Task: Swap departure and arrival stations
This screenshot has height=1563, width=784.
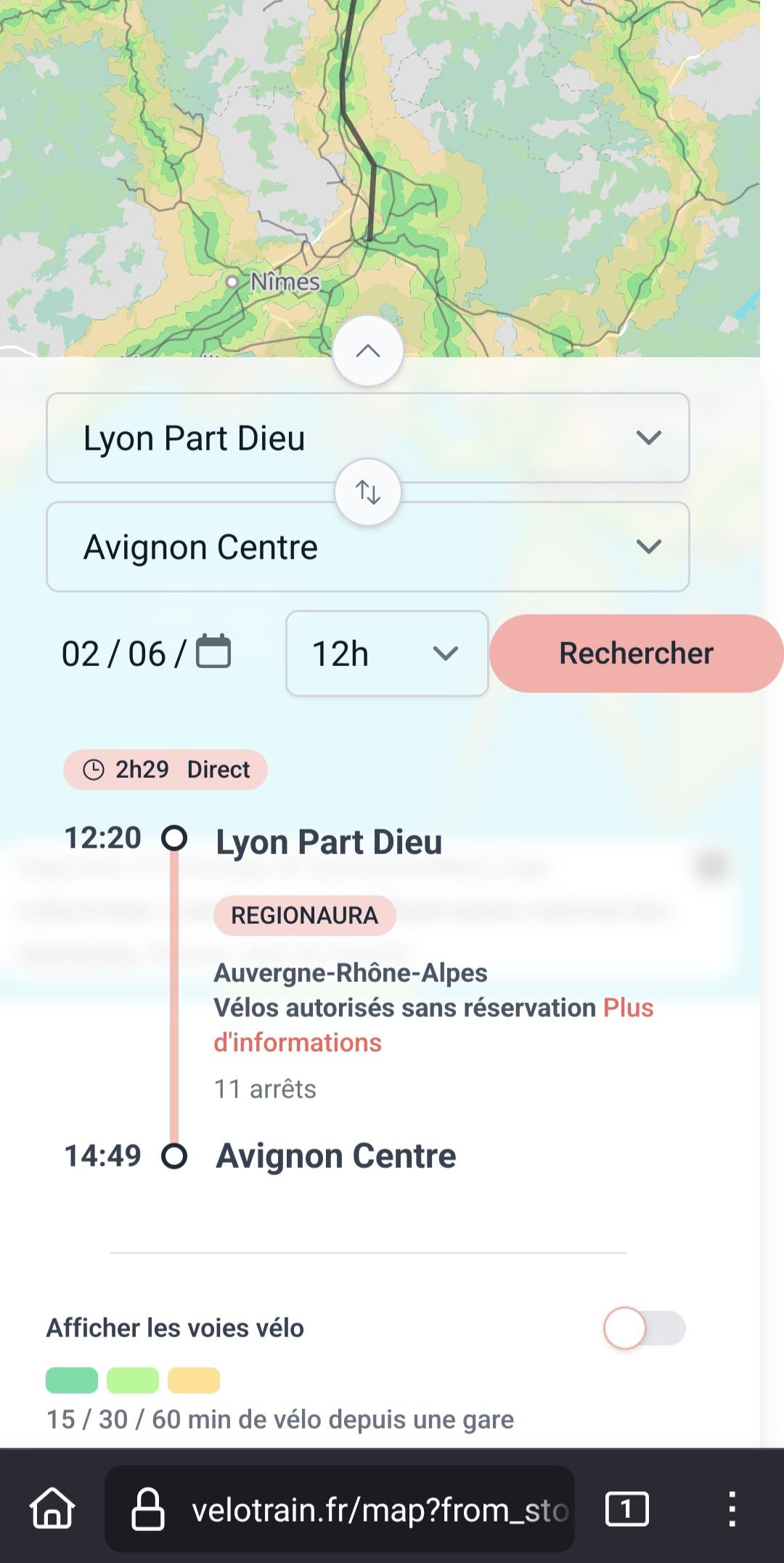Action: [x=368, y=492]
